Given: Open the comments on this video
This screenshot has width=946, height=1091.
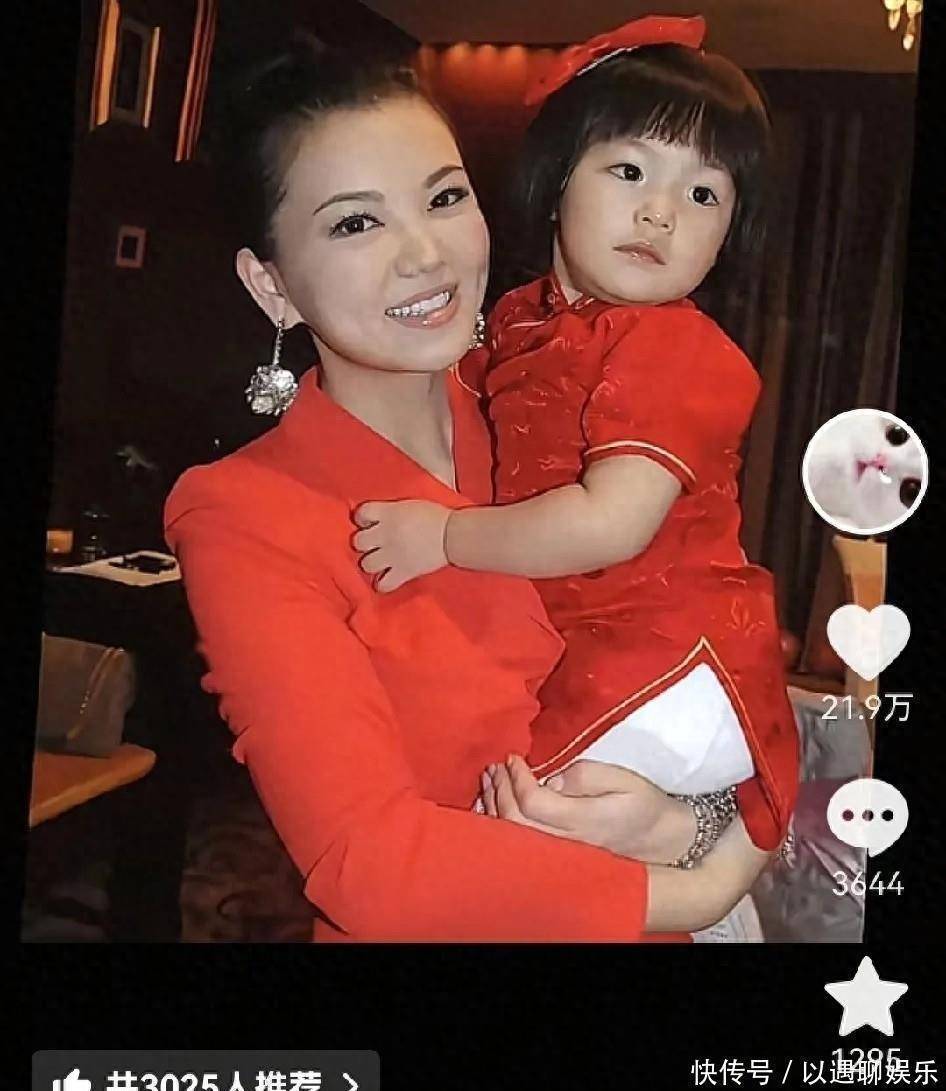Looking at the screenshot, I should (x=867, y=816).
